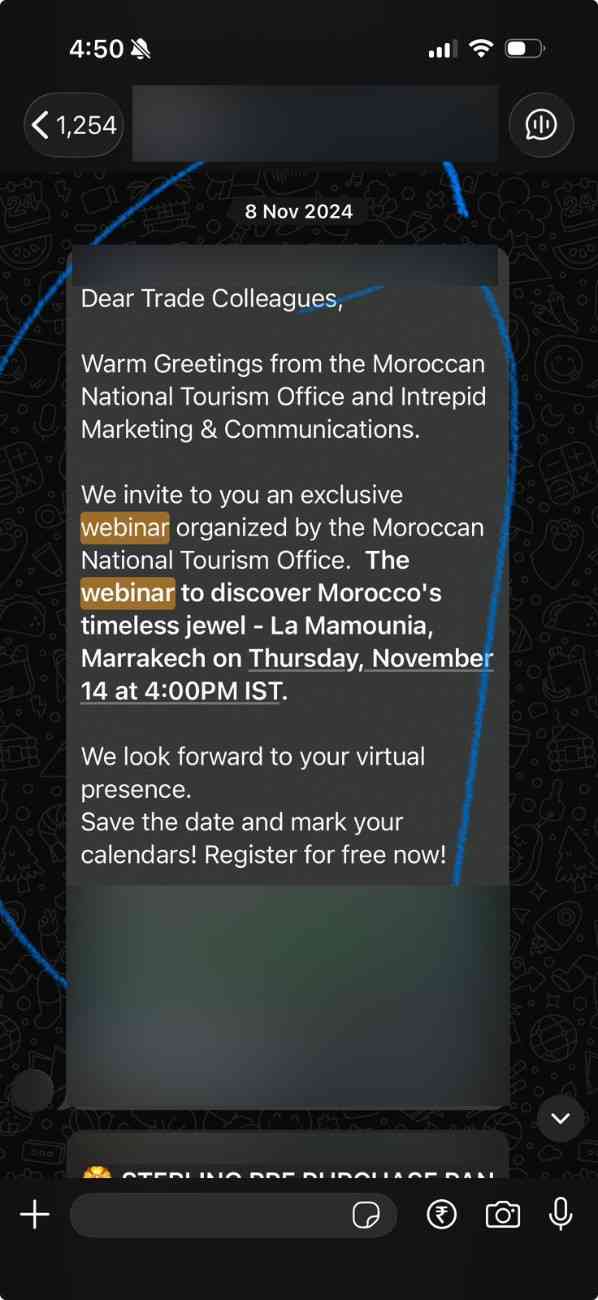The width and height of the screenshot is (598, 1300).
Task: Go back to the chats list
Action: point(74,125)
